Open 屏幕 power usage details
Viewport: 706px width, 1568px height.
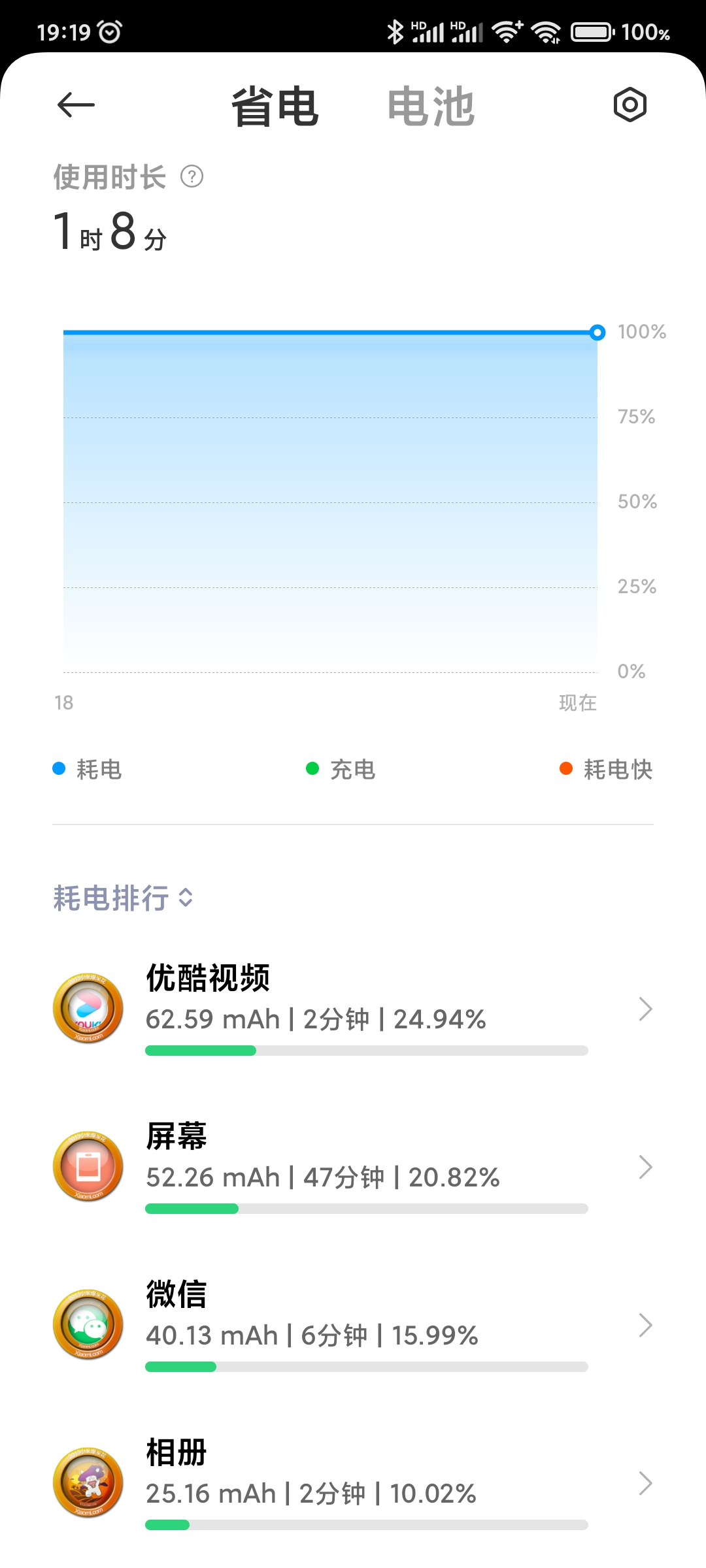pos(353,1167)
